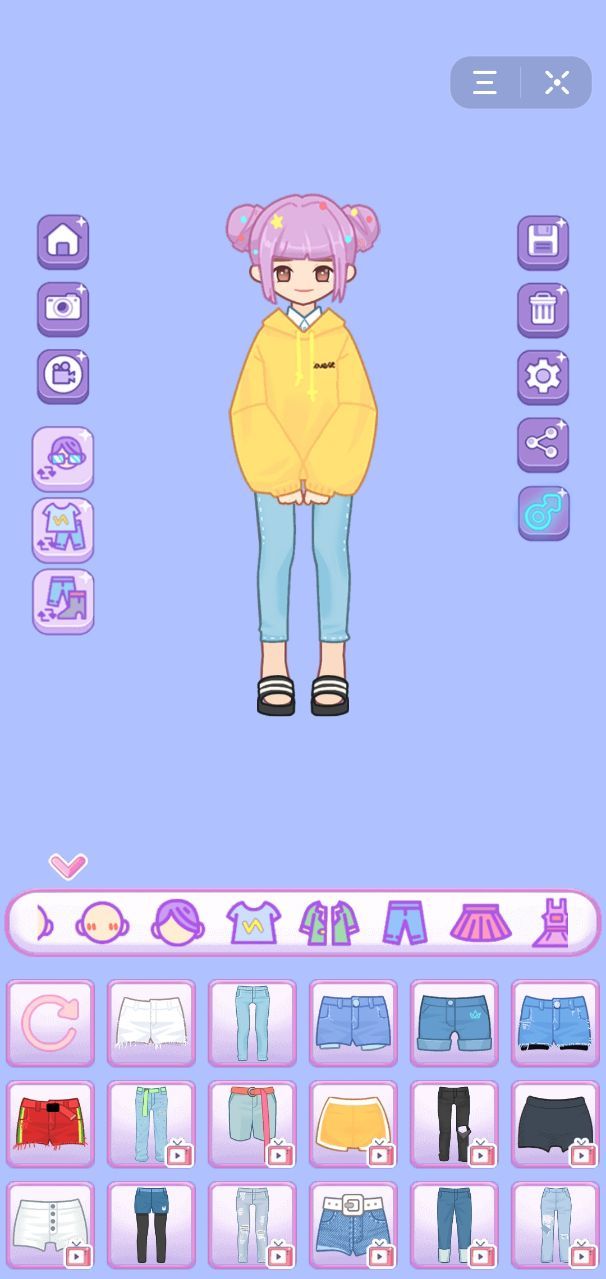Pick the red shorts with side stripes

point(50,1124)
